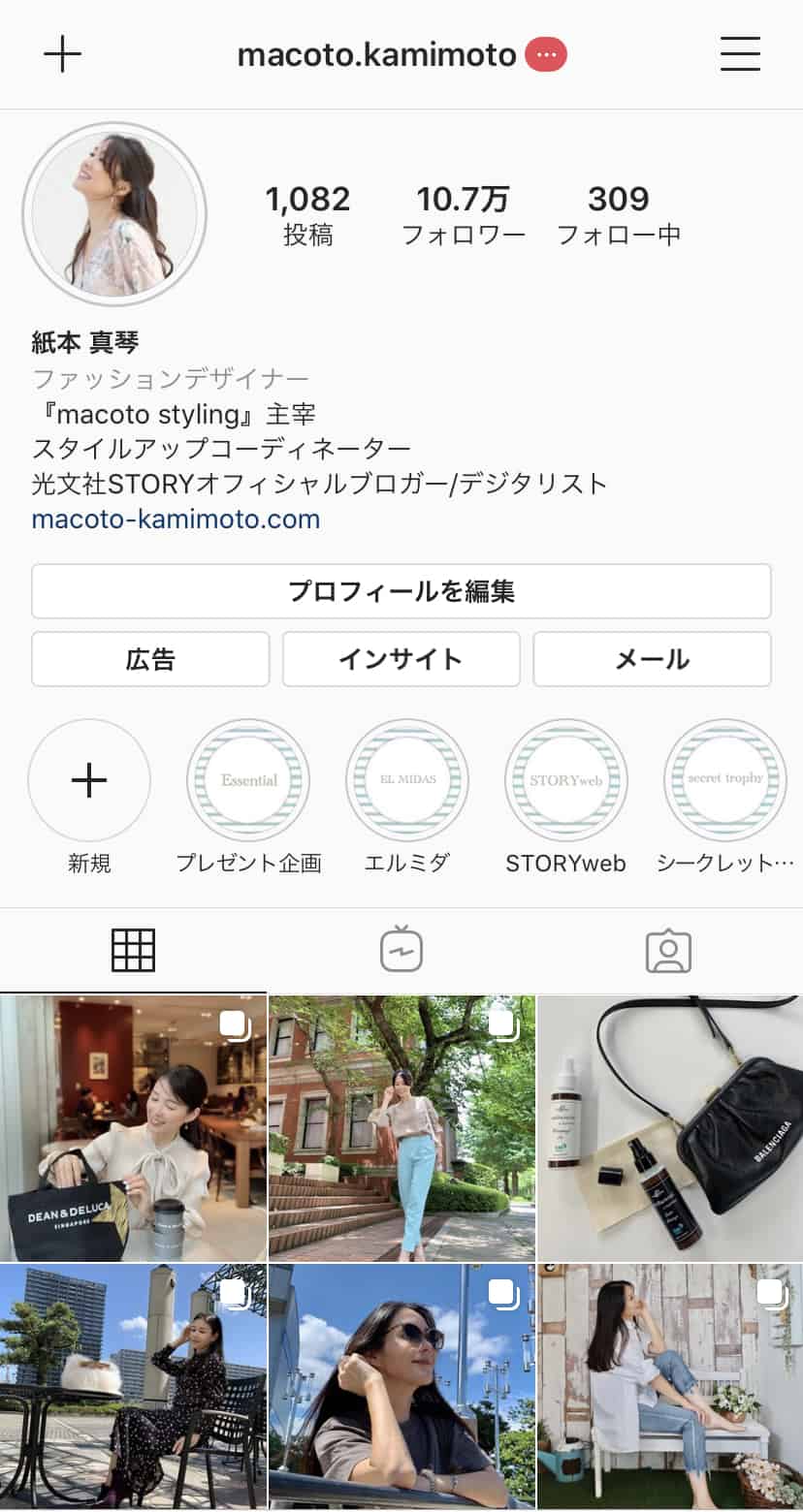Open the macoto-kamimoto.com link
This screenshot has height=1512, width=803.
tap(176, 519)
